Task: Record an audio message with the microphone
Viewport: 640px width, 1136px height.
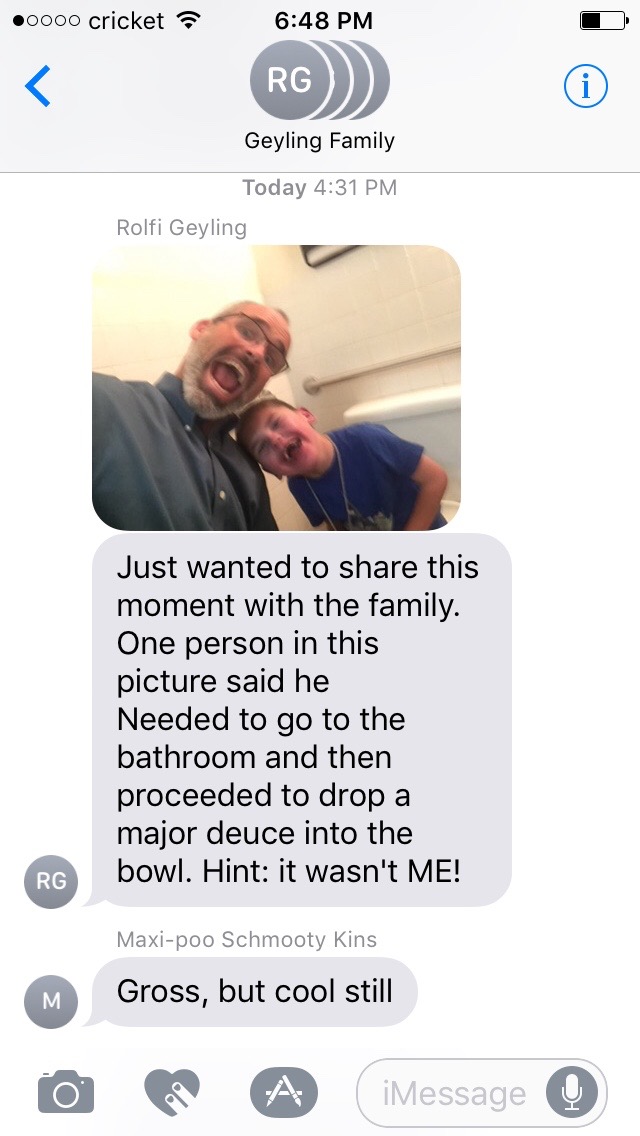Action: pyautogui.click(x=571, y=1092)
